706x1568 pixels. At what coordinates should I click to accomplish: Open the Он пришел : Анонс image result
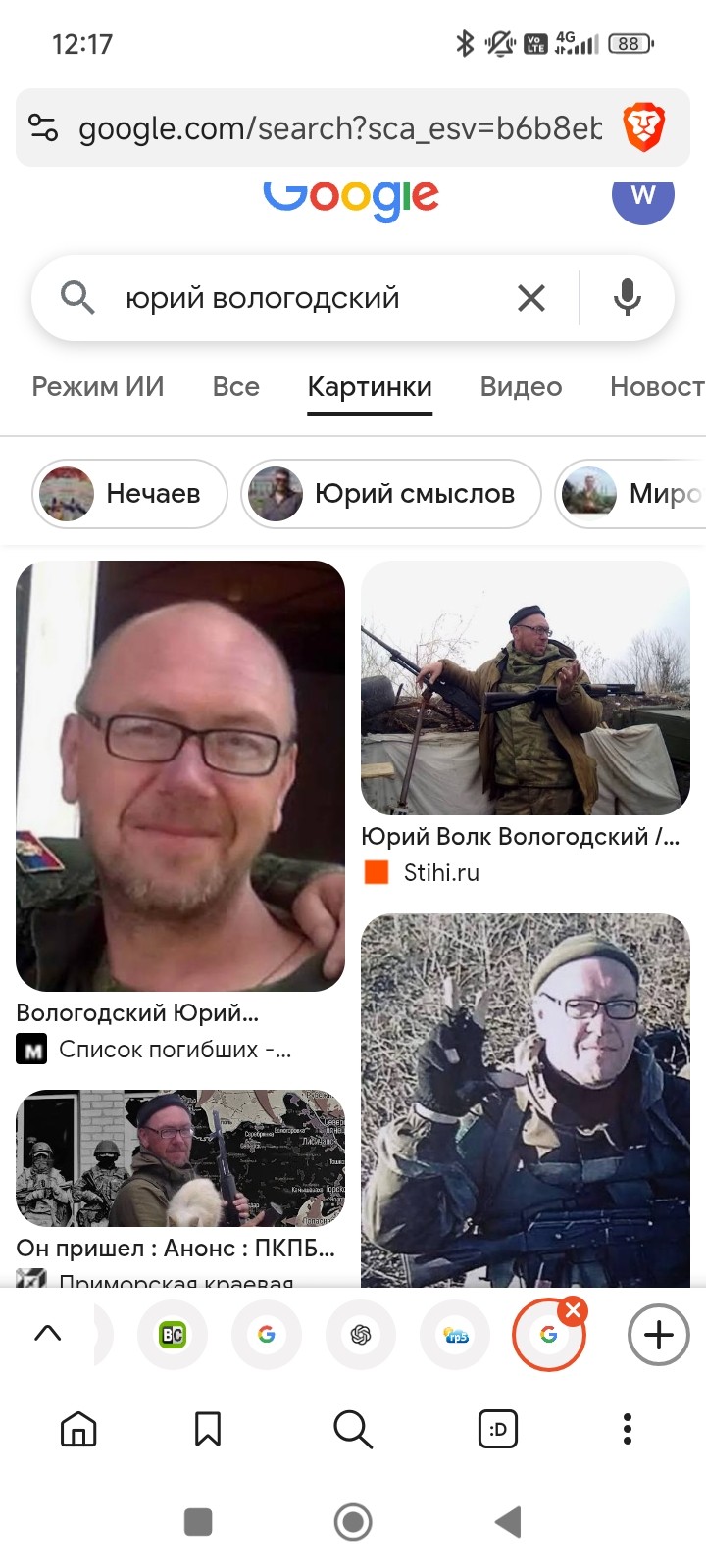point(180,1158)
